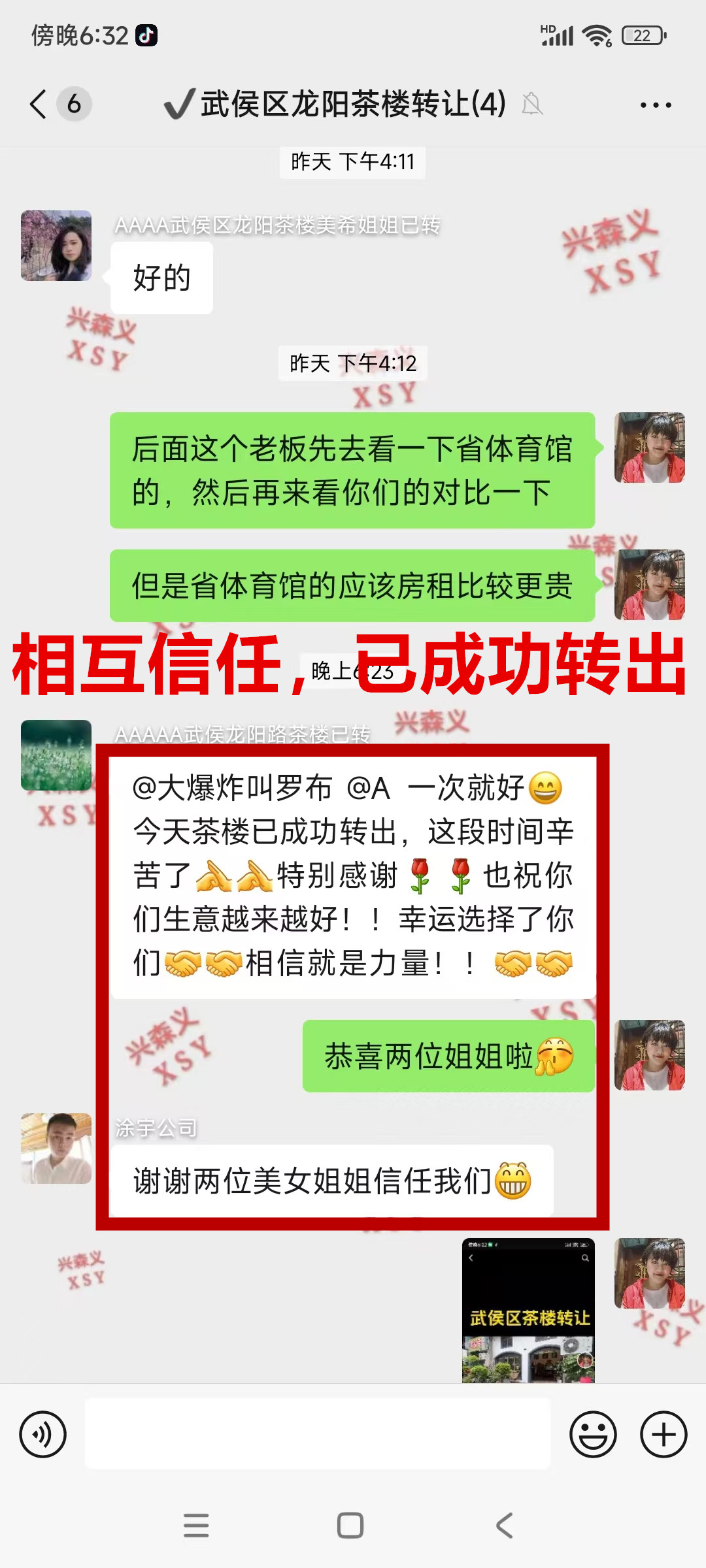This screenshot has height=1568, width=706.
Task: Open the plus attachments menu
Action: pyautogui.click(x=663, y=1435)
